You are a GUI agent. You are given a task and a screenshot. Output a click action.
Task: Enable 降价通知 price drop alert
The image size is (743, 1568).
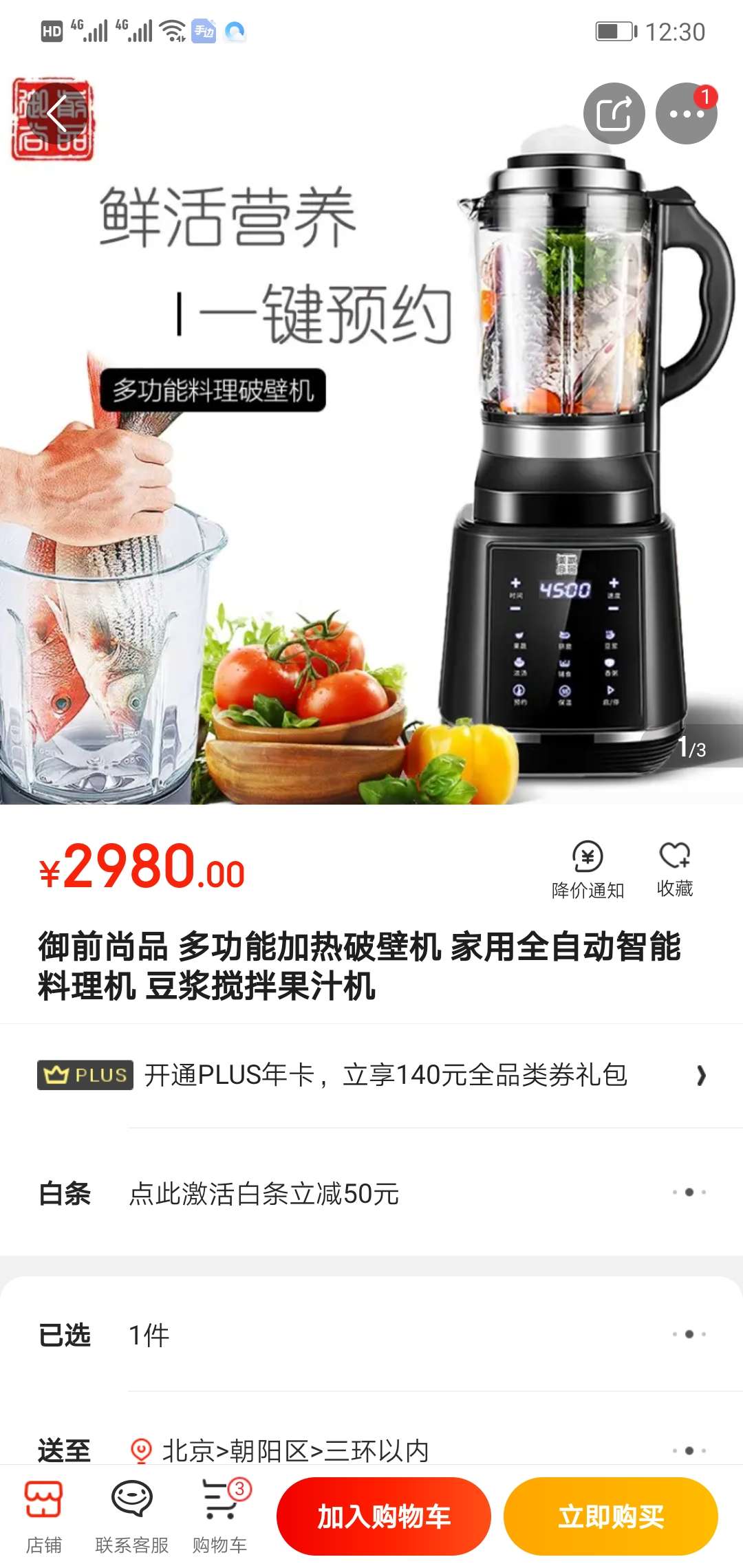[x=588, y=869]
